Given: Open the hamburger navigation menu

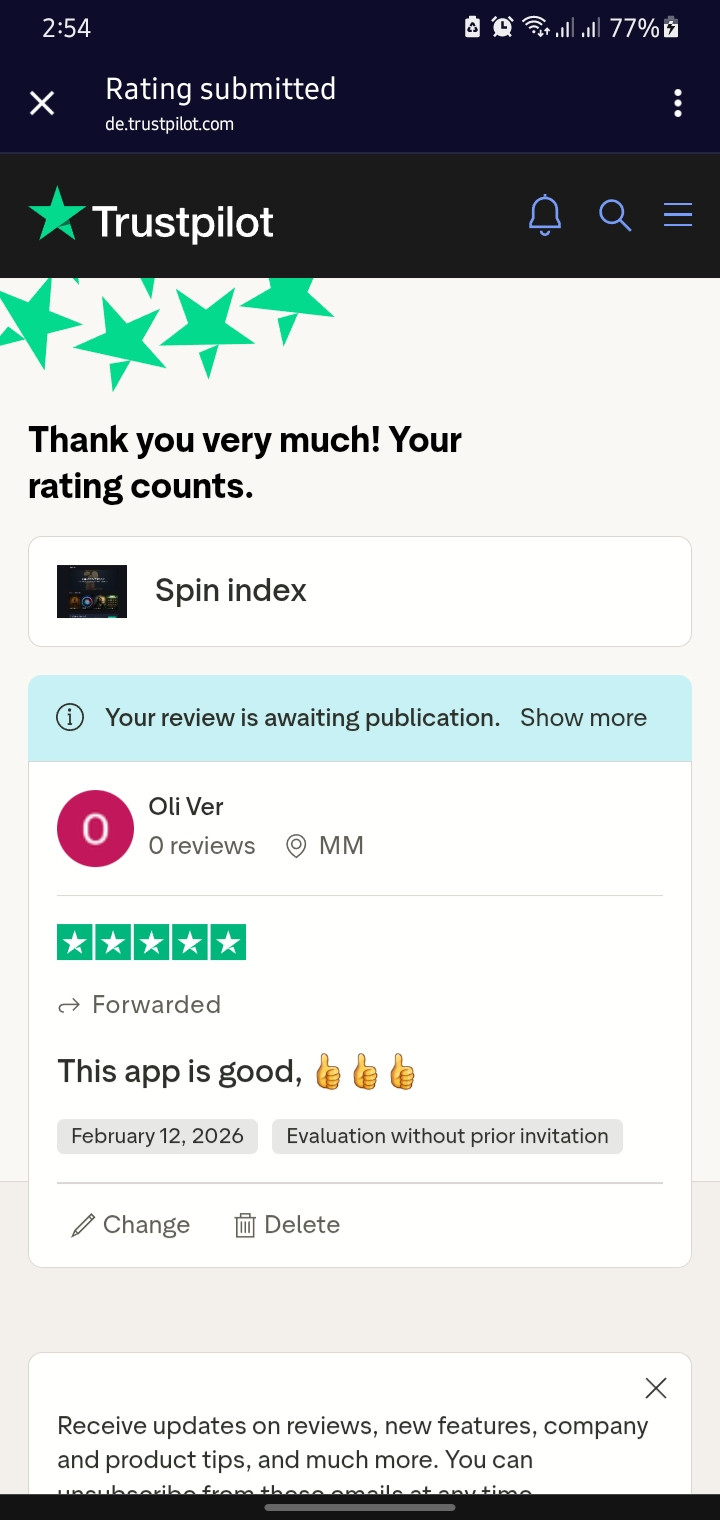Looking at the screenshot, I should tap(678, 215).
